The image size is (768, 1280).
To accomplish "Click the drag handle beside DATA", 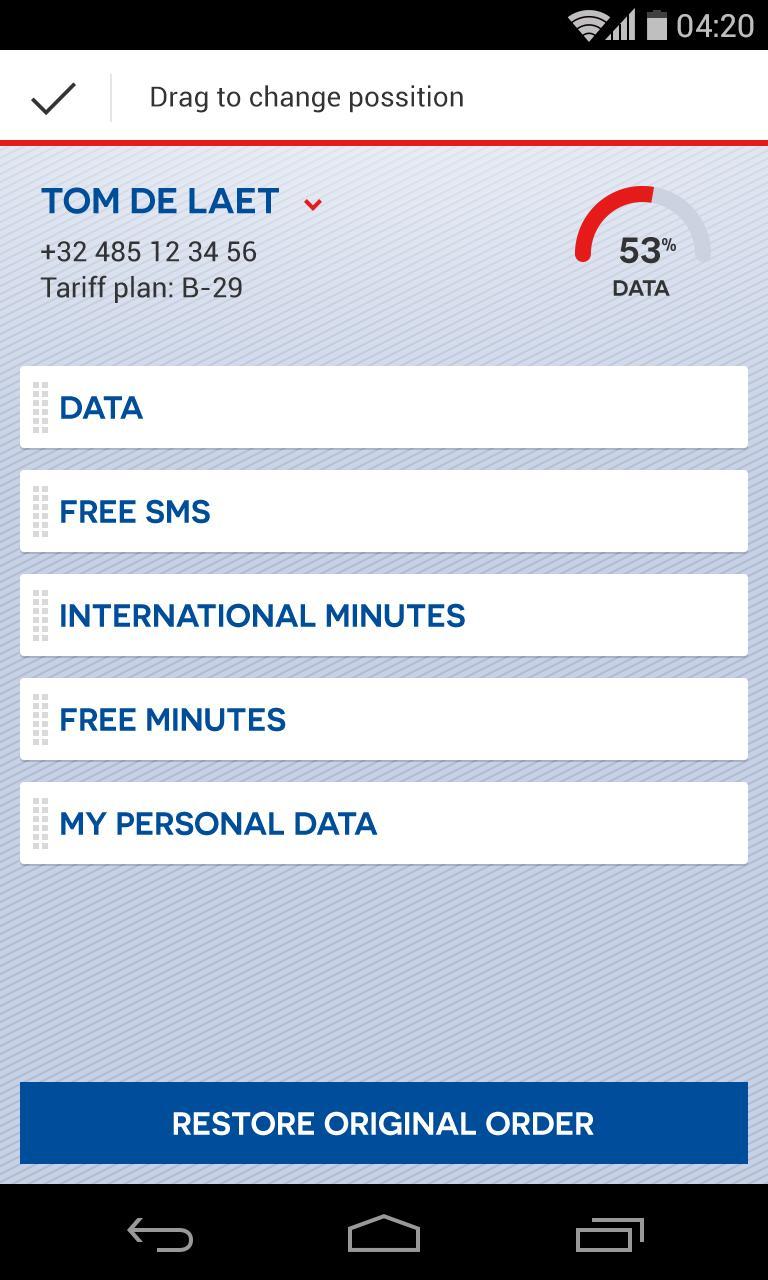I will (x=41, y=407).
